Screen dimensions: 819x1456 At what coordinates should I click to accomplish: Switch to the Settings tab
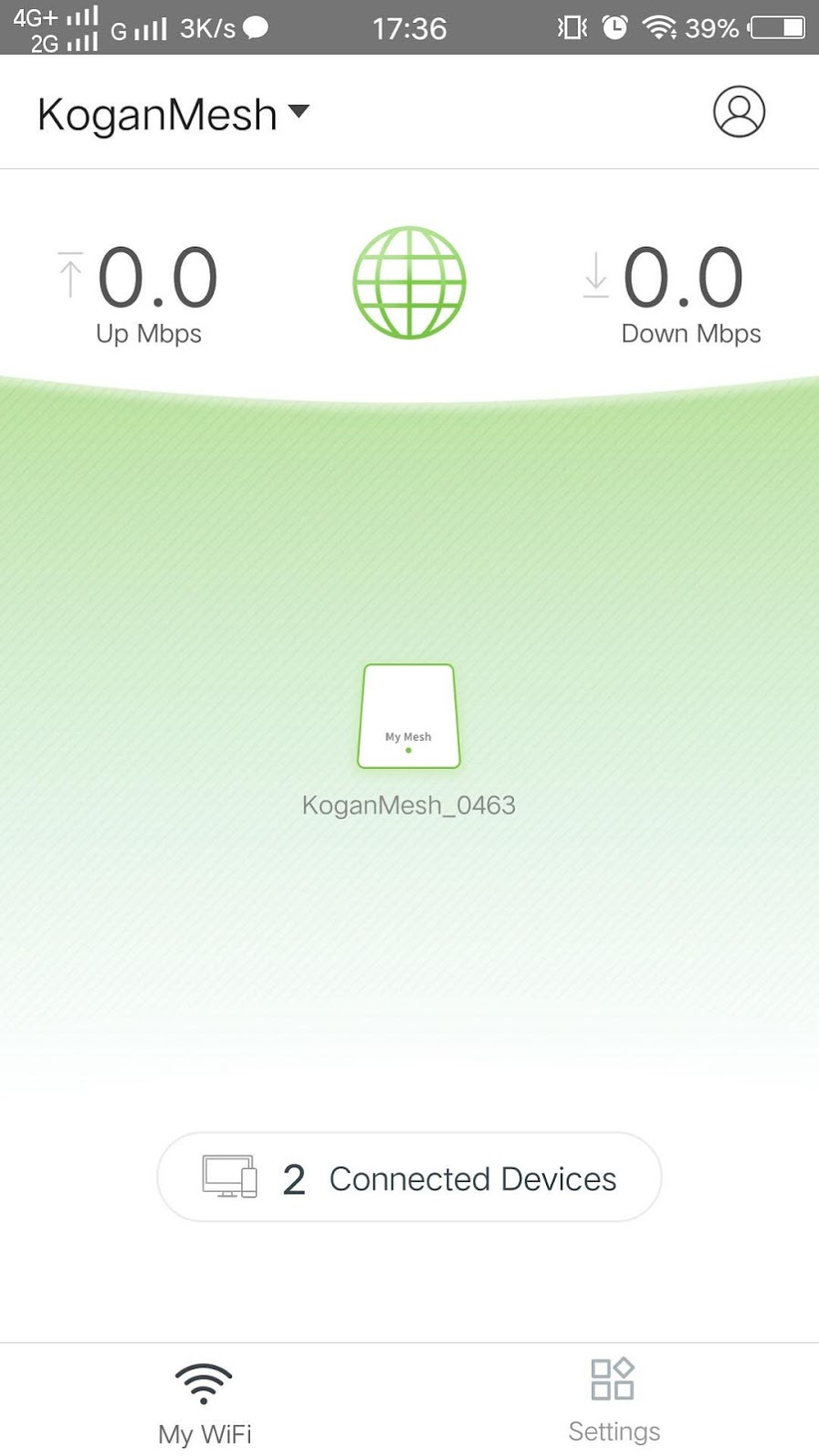(x=614, y=1401)
